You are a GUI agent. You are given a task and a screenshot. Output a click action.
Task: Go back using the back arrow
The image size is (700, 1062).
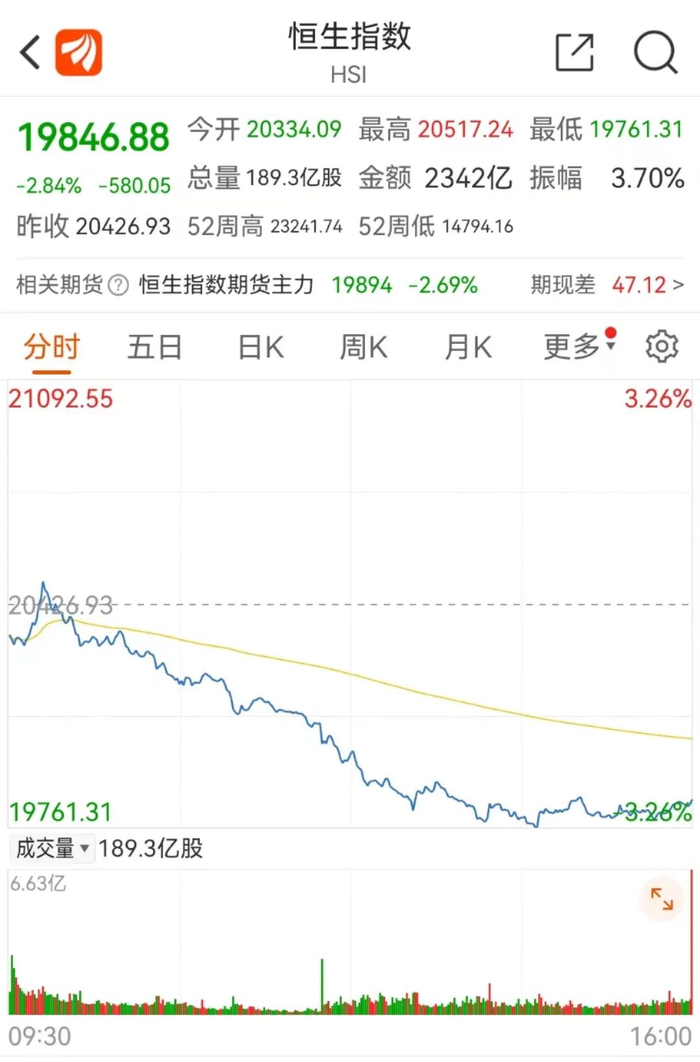pos(30,52)
